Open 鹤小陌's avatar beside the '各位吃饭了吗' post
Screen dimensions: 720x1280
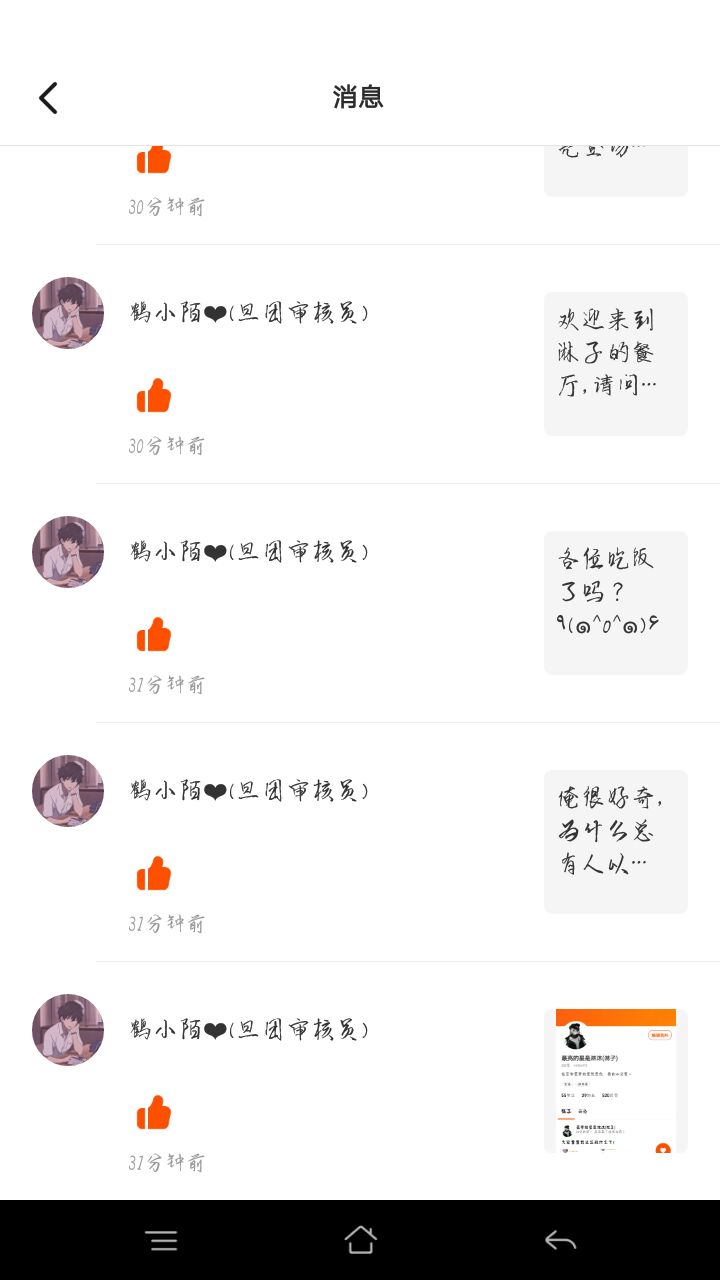68,552
